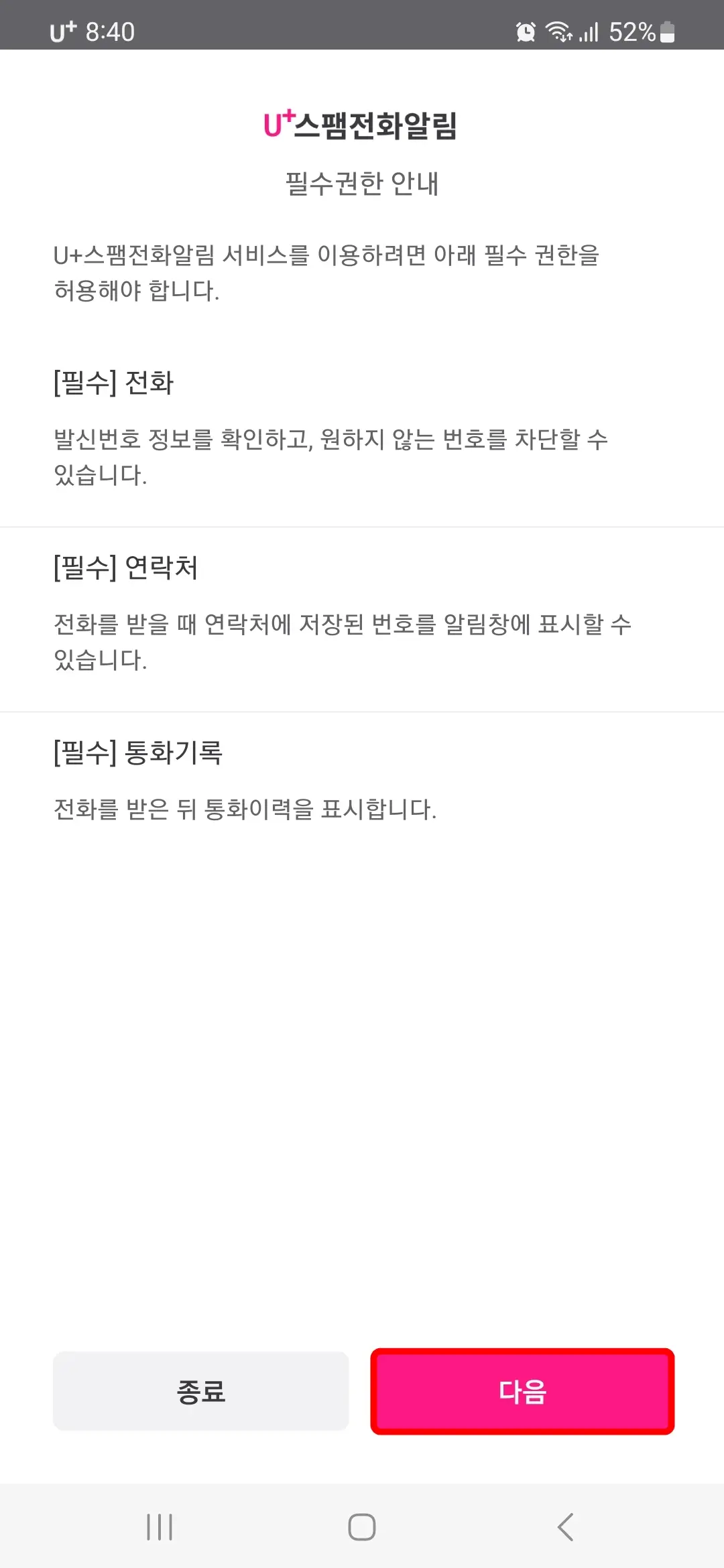The image size is (724, 1568).
Task: Tap the battery icon showing 52%
Action: (666, 31)
